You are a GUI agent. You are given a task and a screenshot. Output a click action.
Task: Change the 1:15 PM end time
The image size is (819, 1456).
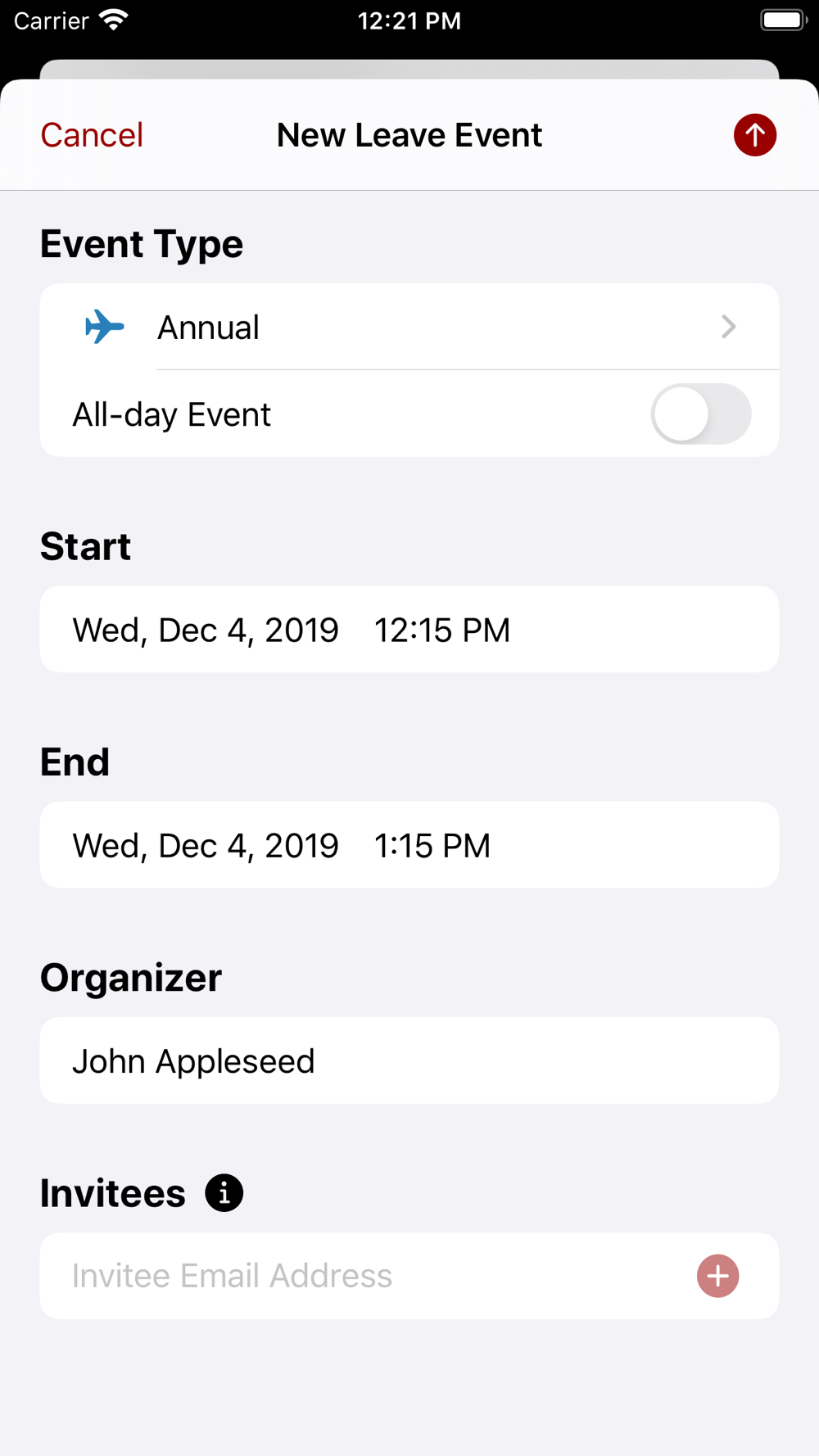tap(432, 845)
